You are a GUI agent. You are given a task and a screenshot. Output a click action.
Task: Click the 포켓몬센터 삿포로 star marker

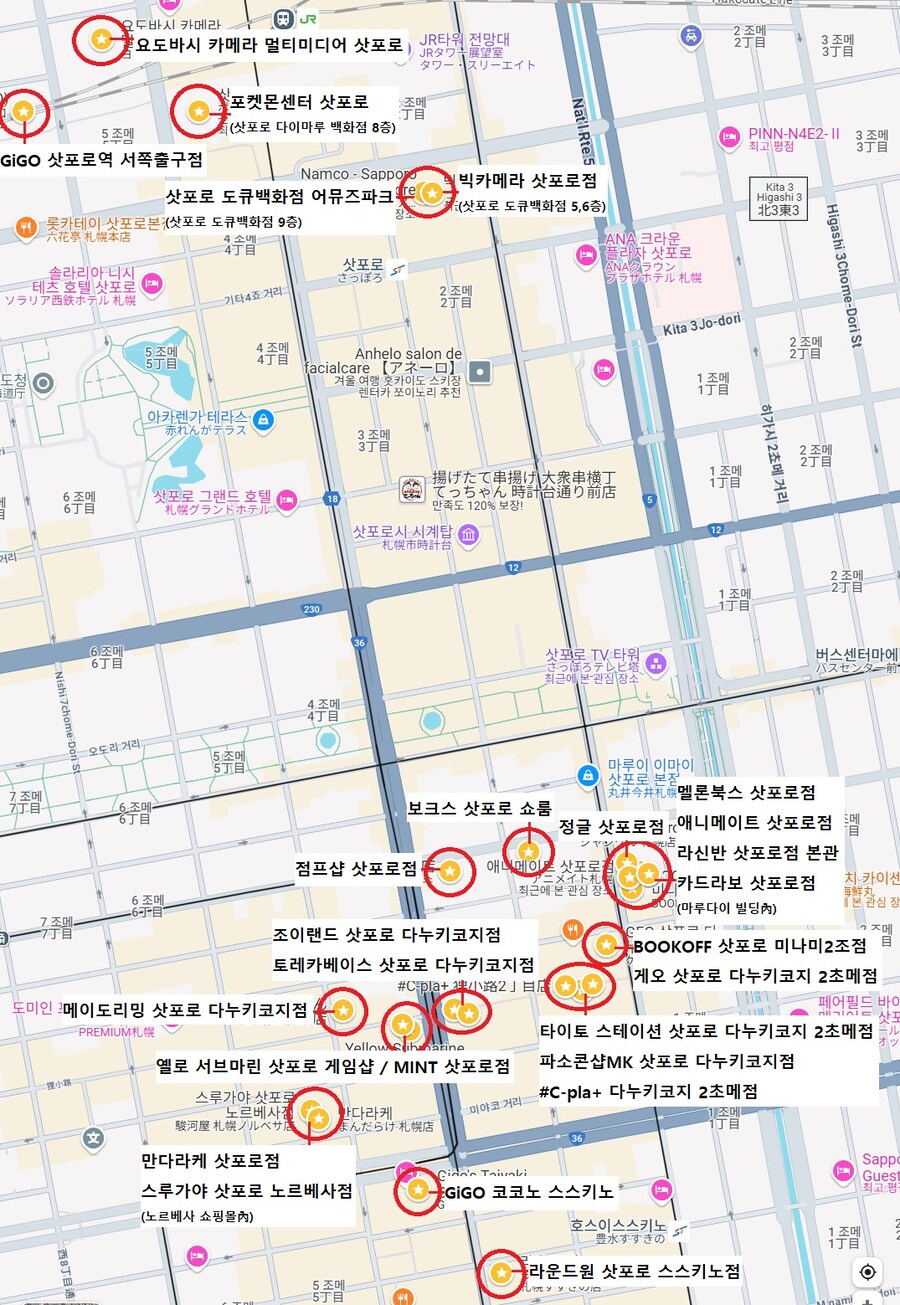pos(199,110)
